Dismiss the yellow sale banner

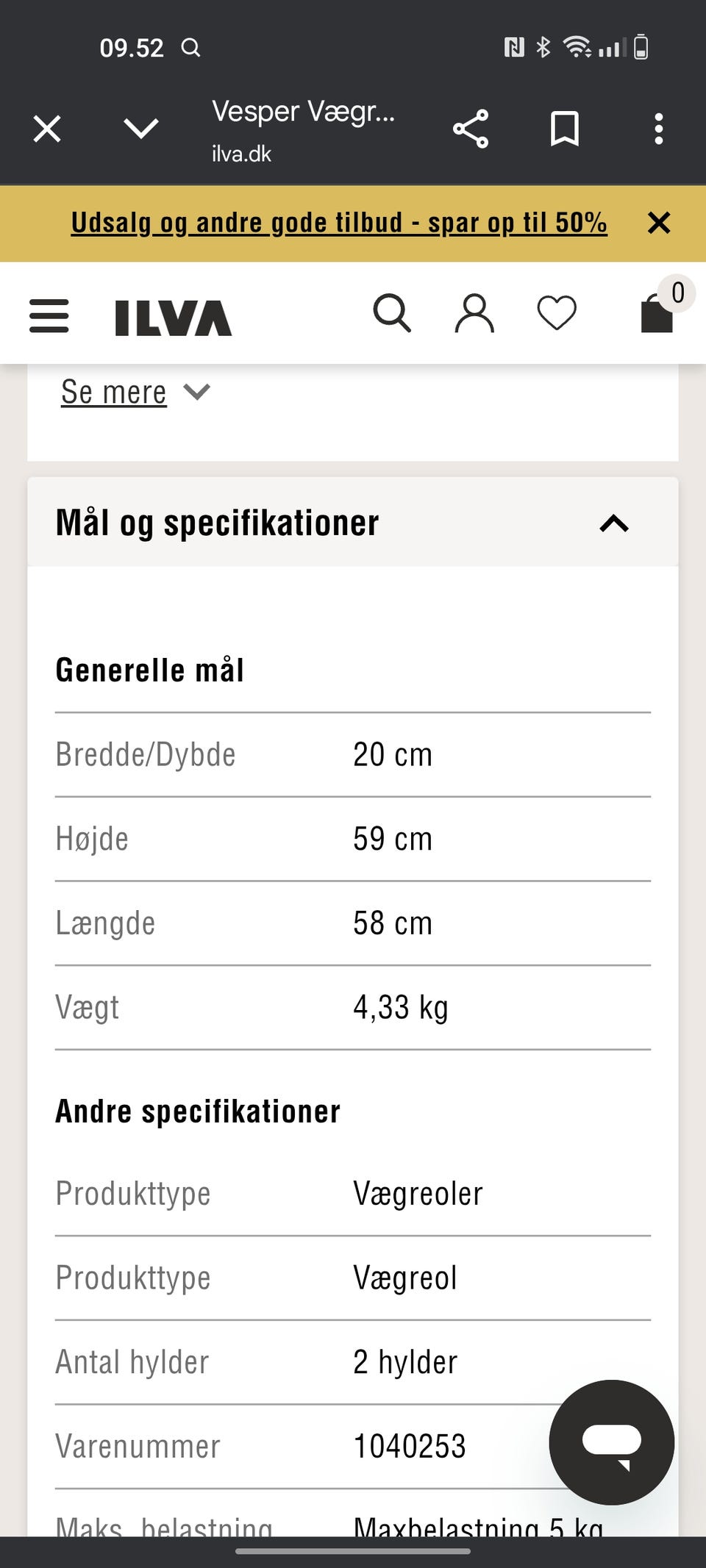pyautogui.click(x=660, y=223)
